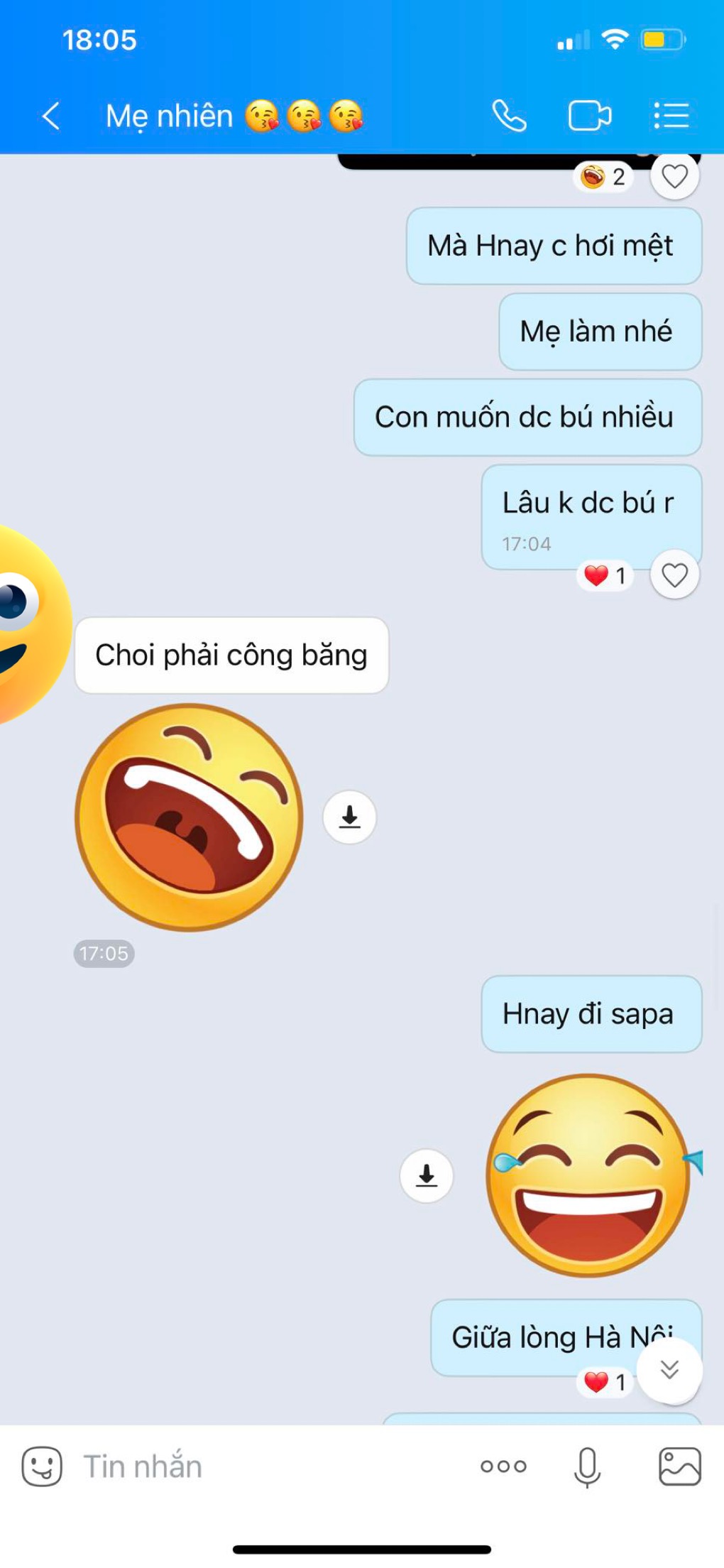Record a voice message
The image size is (724, 1568).
click(x=587, y=1466)
